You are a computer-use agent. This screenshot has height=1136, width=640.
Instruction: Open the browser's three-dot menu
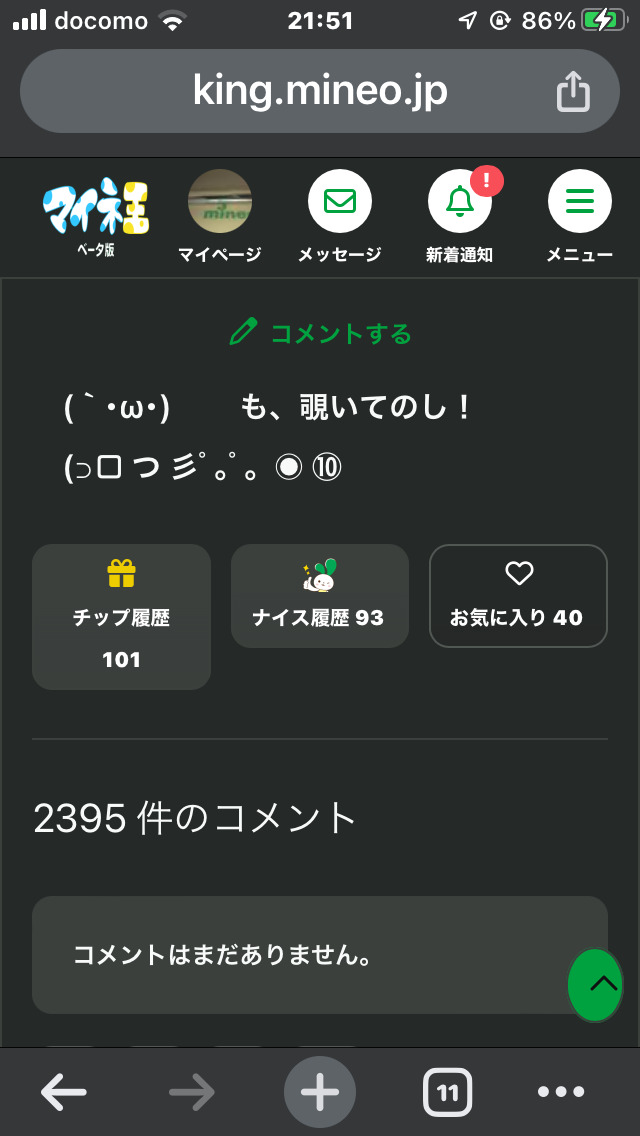point(561,1092)
